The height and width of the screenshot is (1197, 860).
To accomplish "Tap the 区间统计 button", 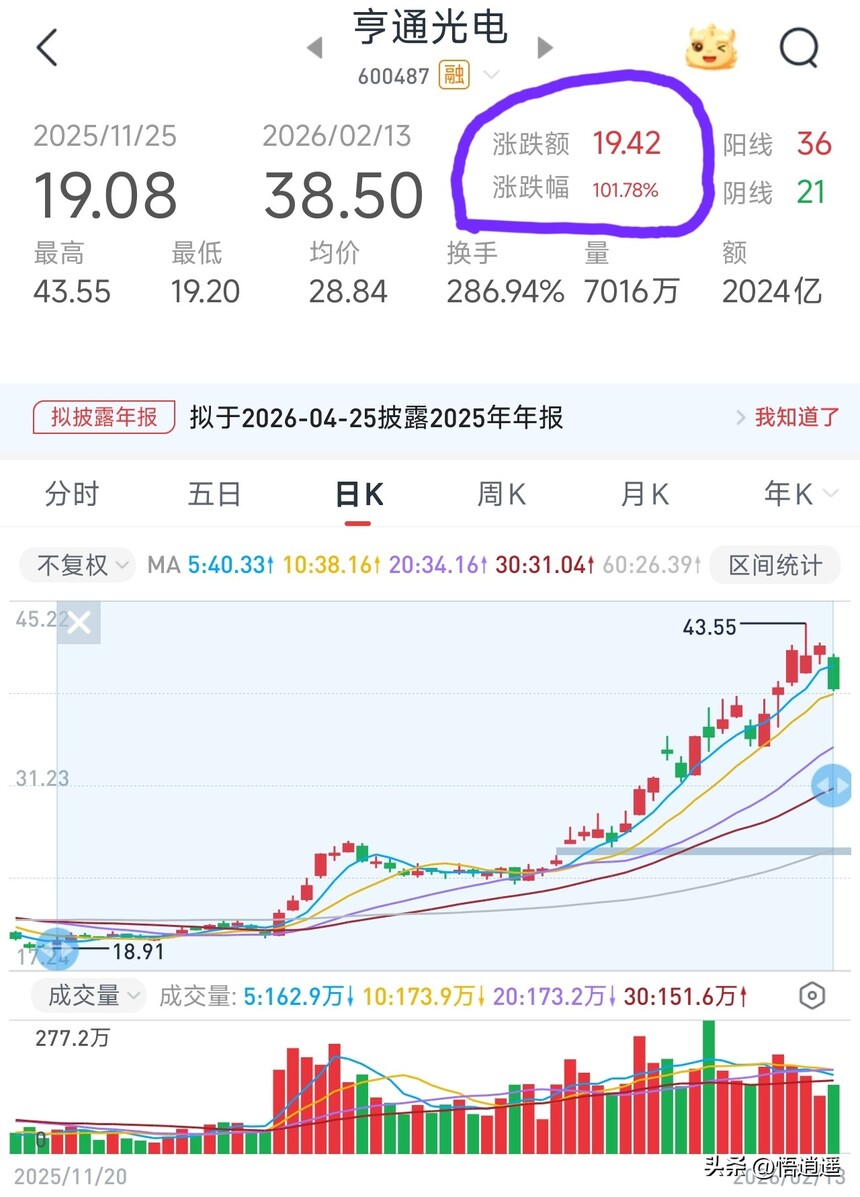I will point(775,565).
